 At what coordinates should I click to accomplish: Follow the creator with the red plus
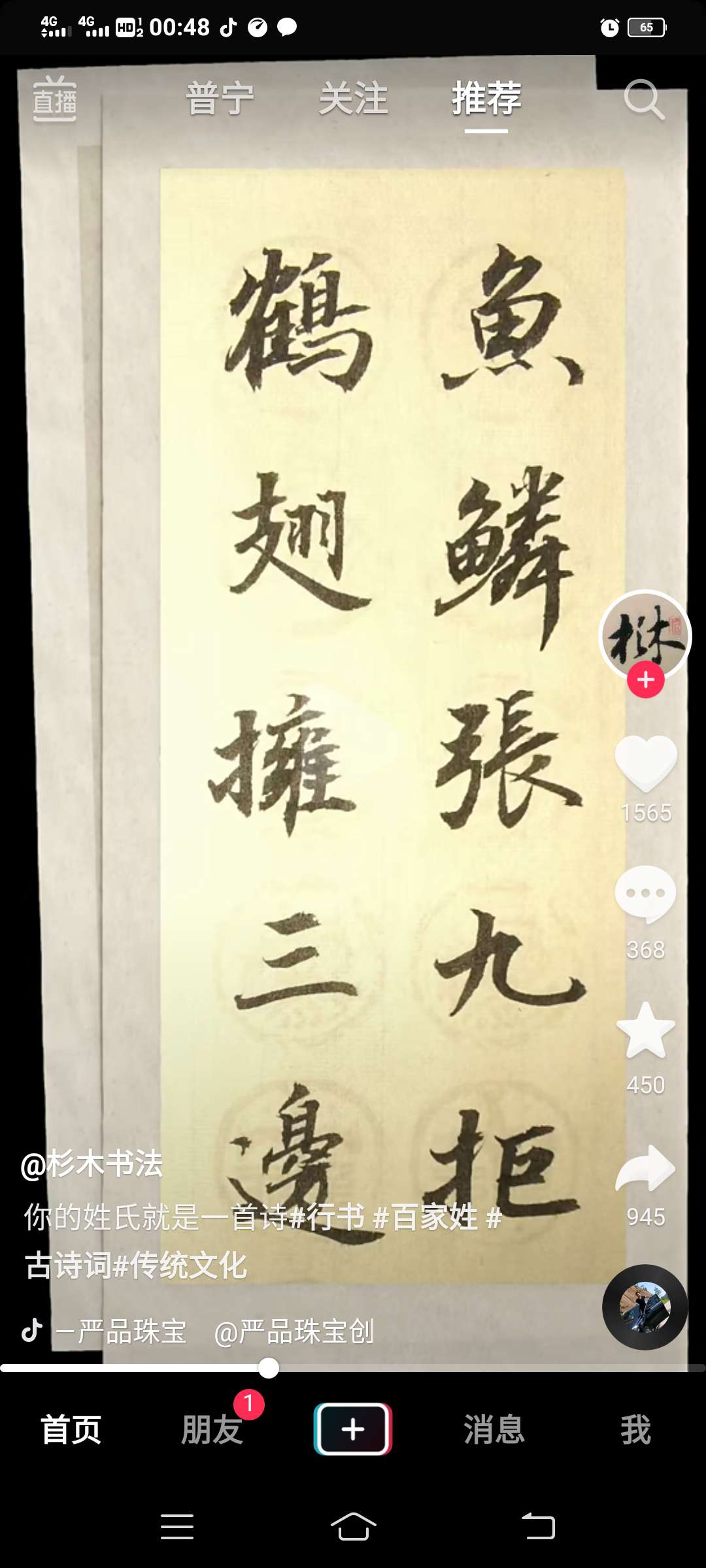coord(646,680)
